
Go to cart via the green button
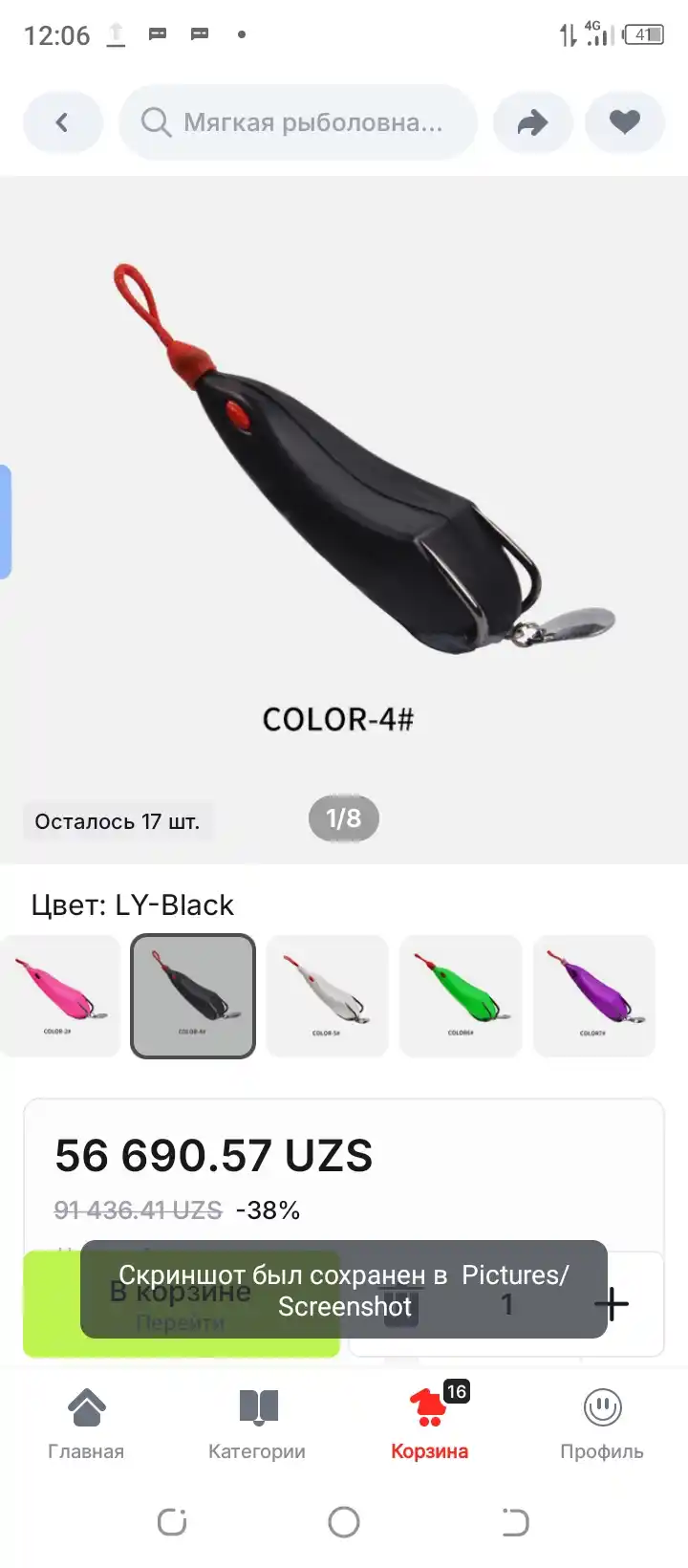click(x=182, y=1304)
